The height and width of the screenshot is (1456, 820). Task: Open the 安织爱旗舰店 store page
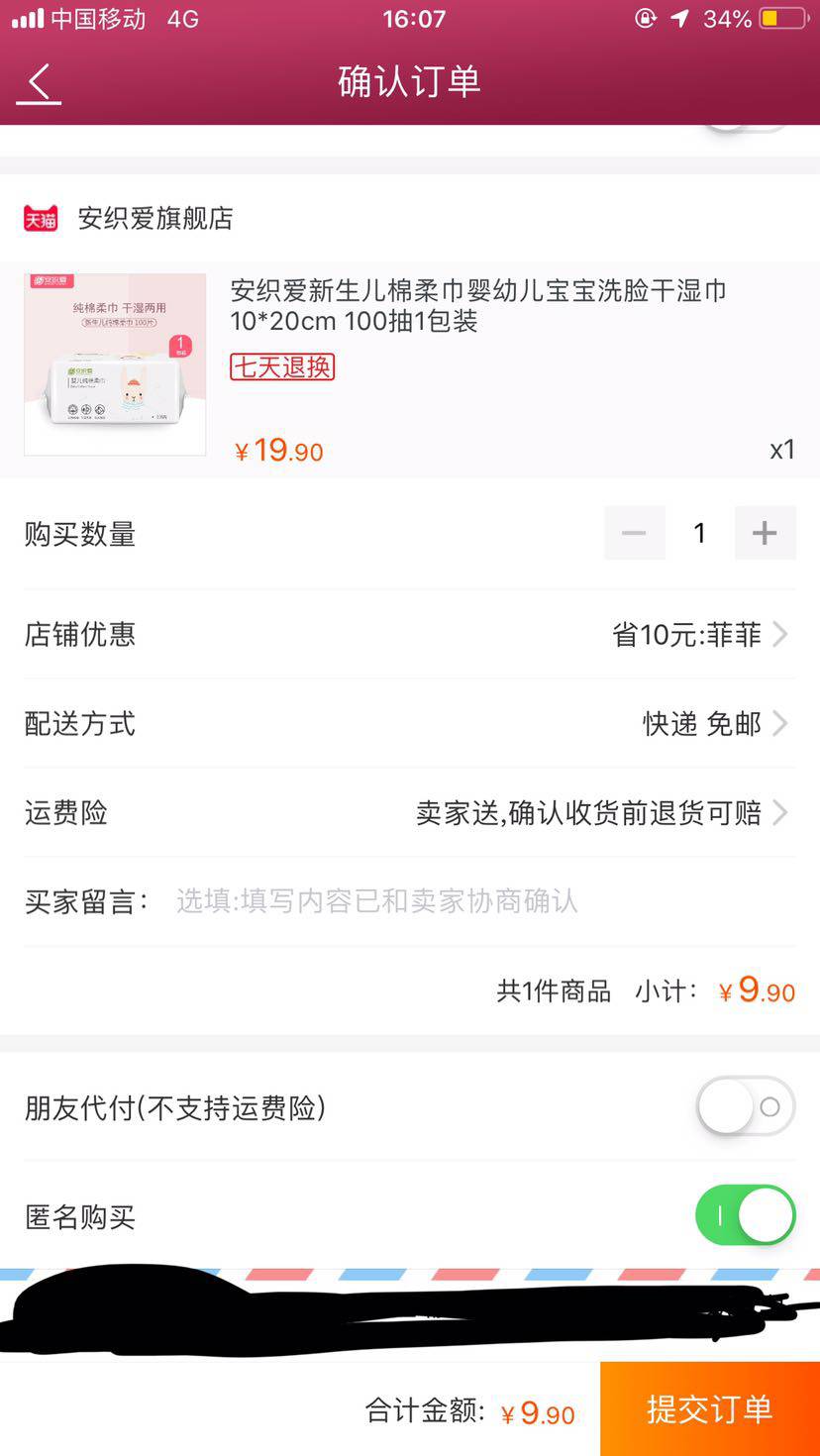coord(154,219)
